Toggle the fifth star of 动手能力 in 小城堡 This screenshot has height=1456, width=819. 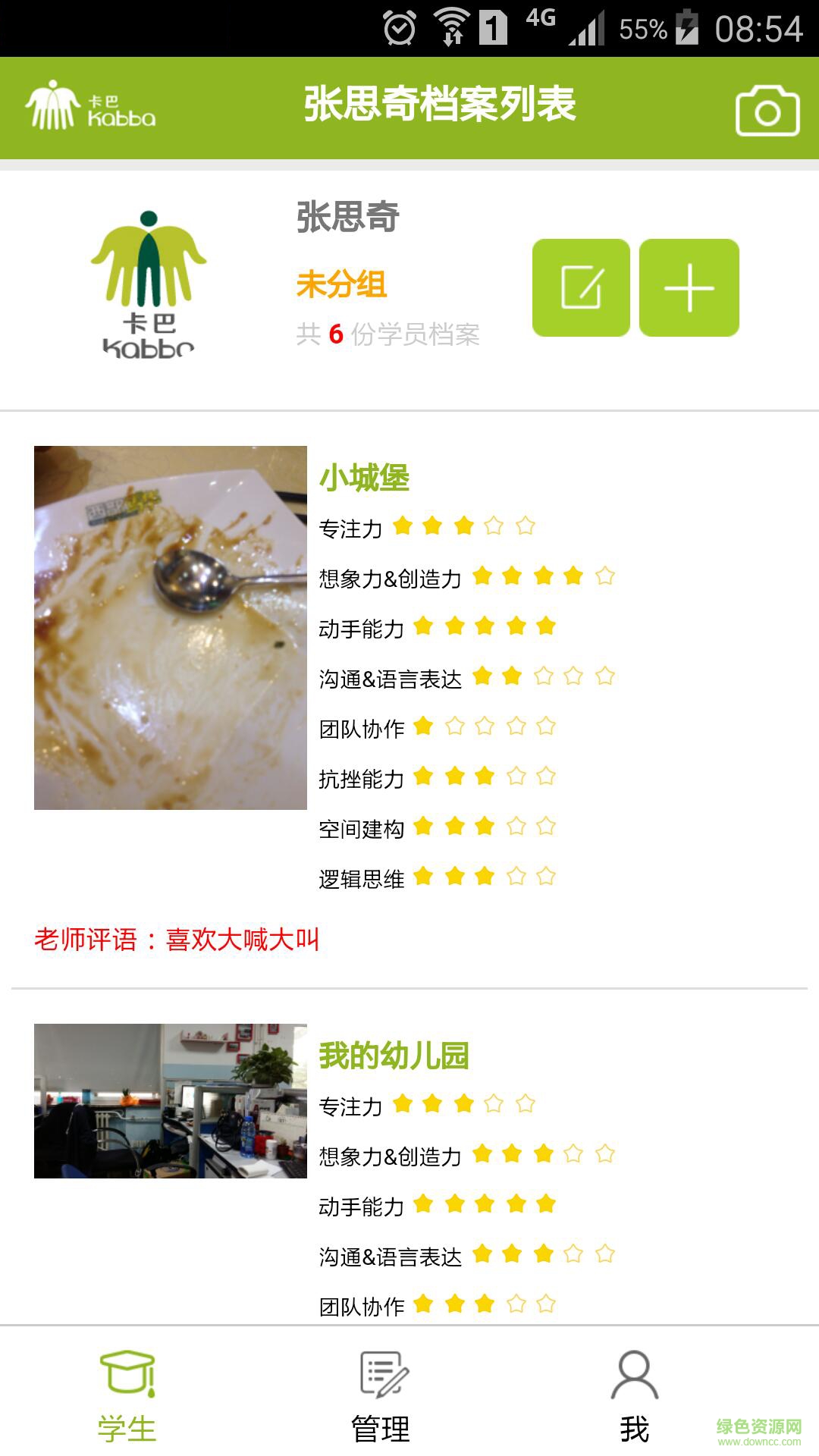pos(544,625)
